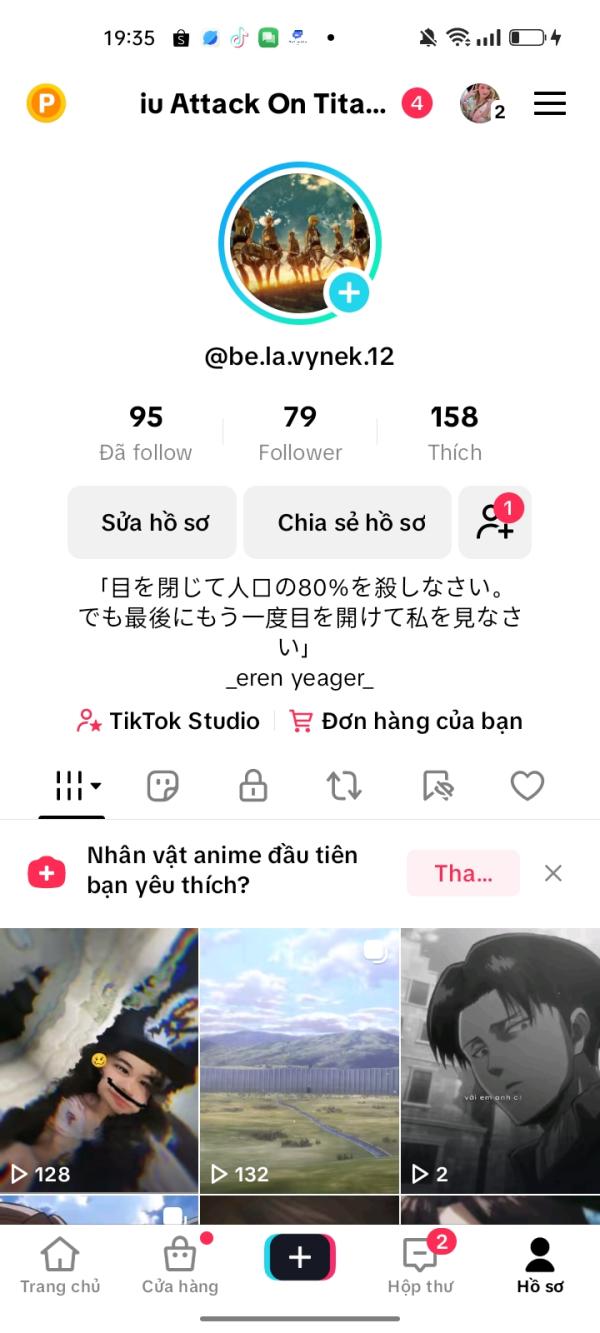The image size is (600, 1333).
Task: Open the hamburger menu
Action: tap(550, 104)
